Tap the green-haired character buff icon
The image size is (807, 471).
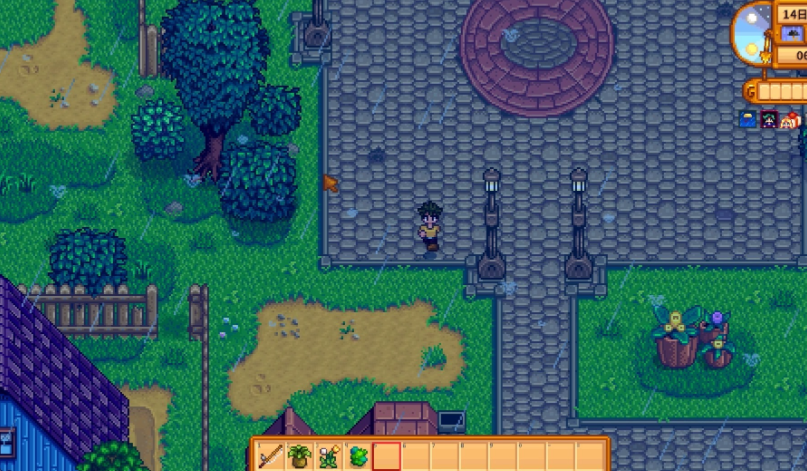click(x=769, y=119)
